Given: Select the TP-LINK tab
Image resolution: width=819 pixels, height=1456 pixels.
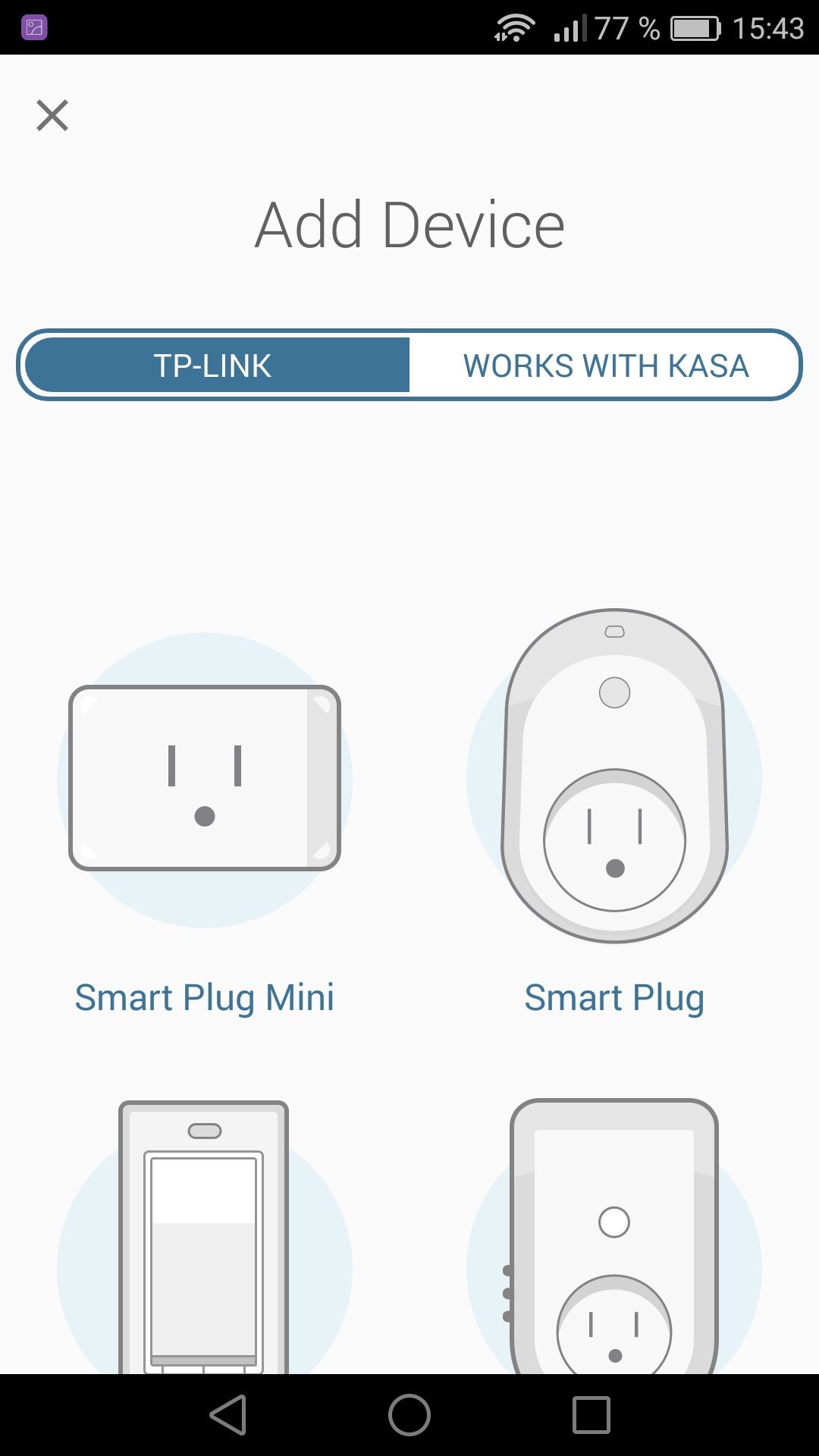Looking at the screenshot, I should point(213,366).
